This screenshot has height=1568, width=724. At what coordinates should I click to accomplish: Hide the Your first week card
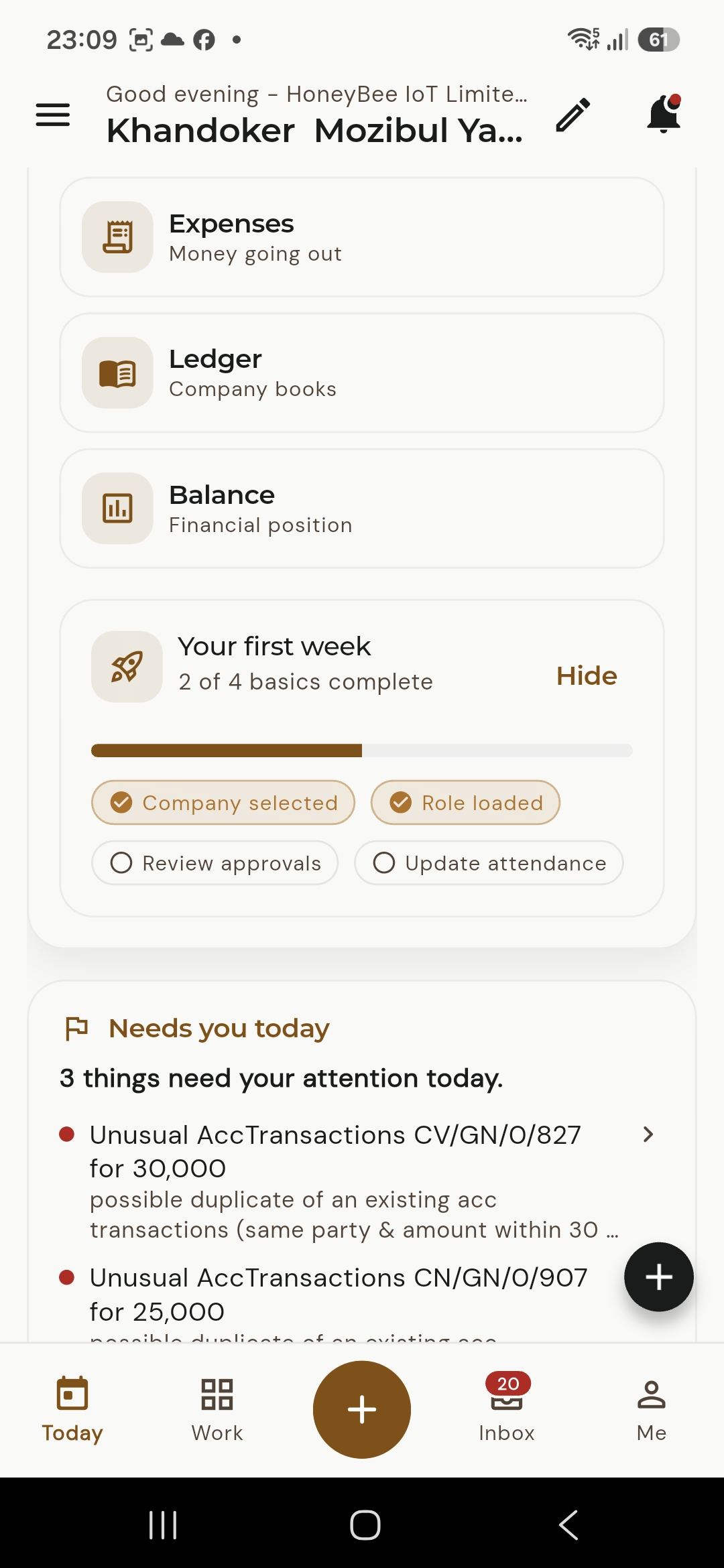(587, 675)
